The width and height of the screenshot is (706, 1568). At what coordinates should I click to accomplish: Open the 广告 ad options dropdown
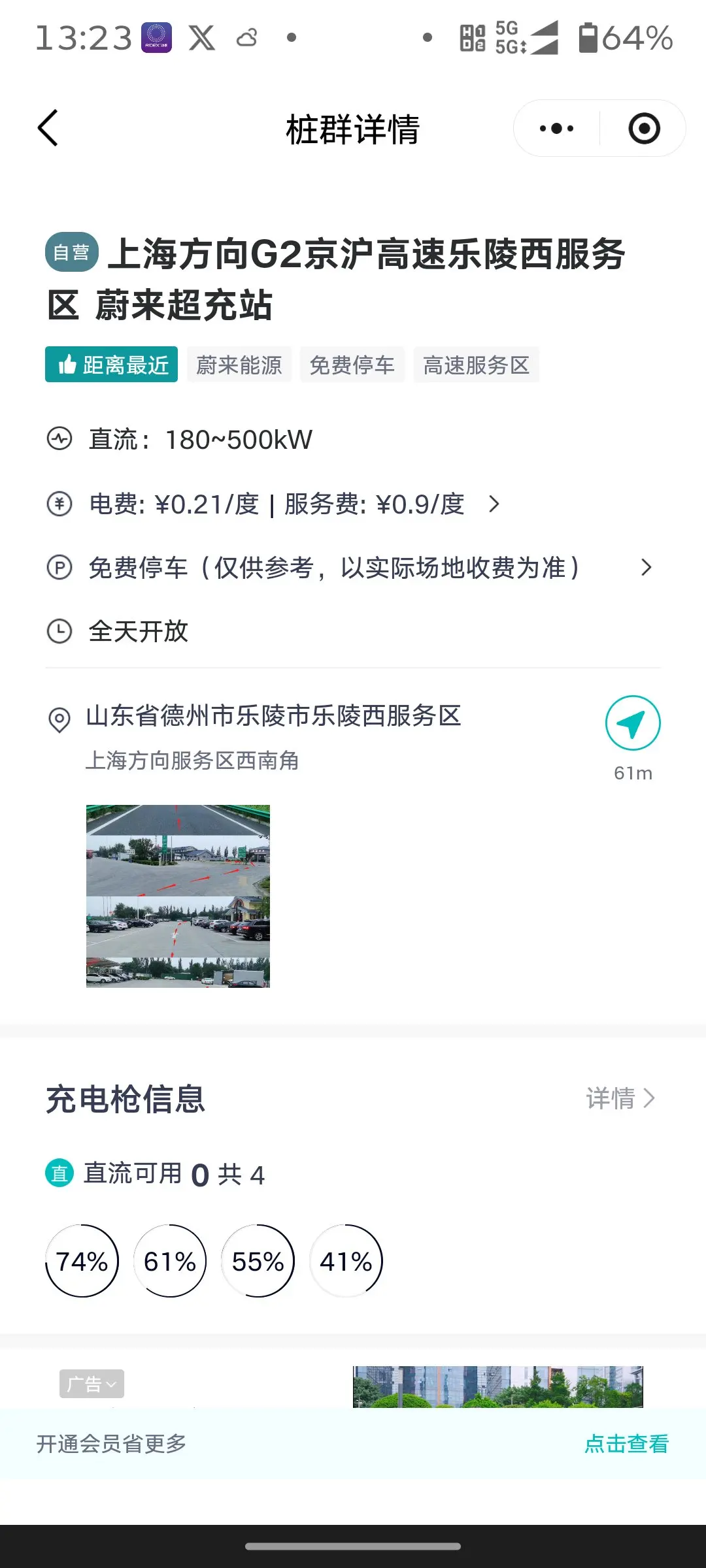tap(92, 1384)
